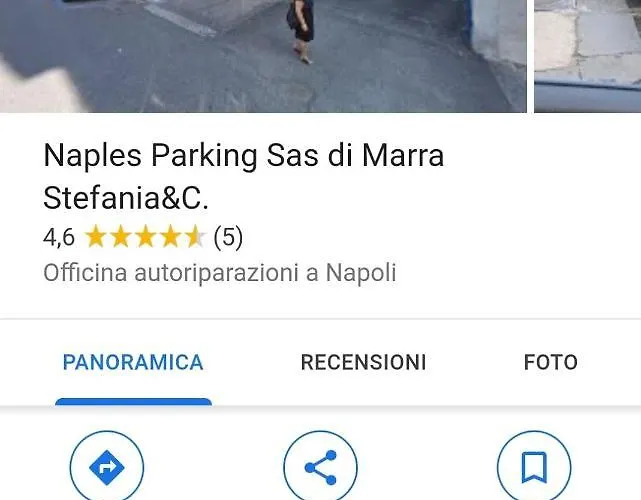Save this place with the bookmark icon

[534, 467]
